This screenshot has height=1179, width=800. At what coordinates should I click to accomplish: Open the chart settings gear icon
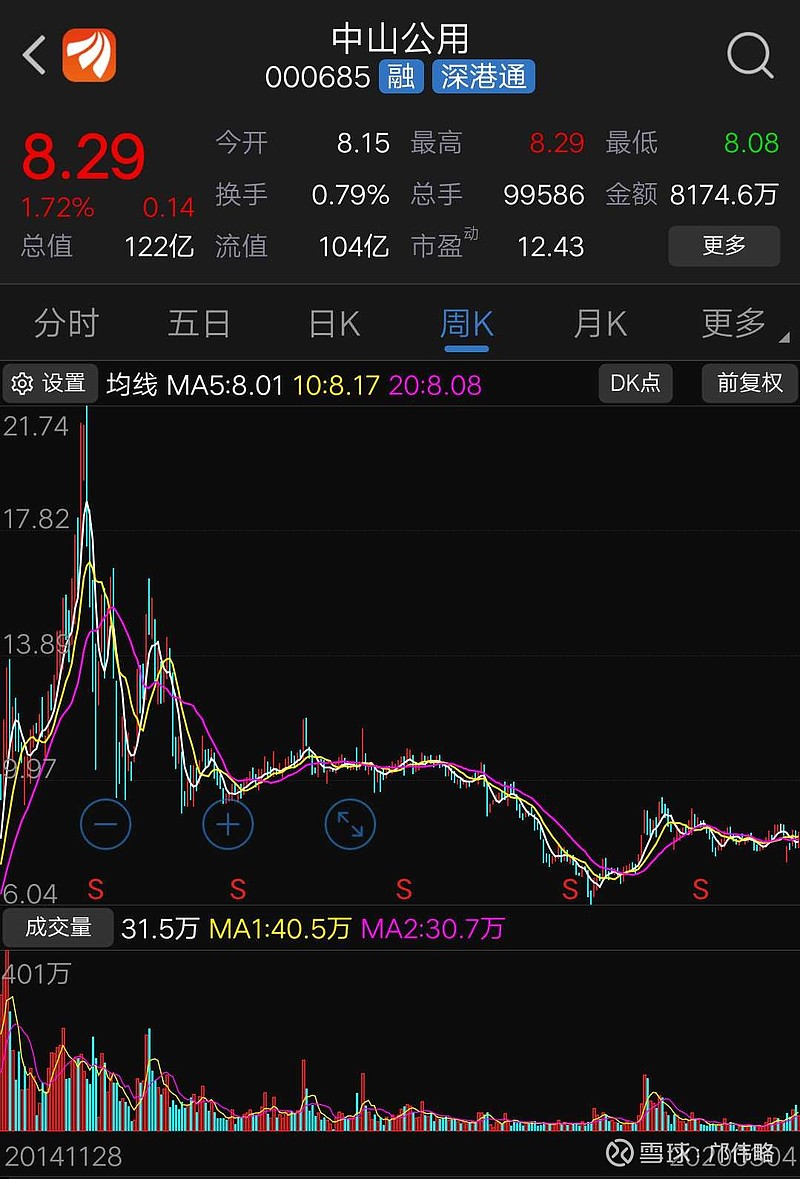(24, 383)
